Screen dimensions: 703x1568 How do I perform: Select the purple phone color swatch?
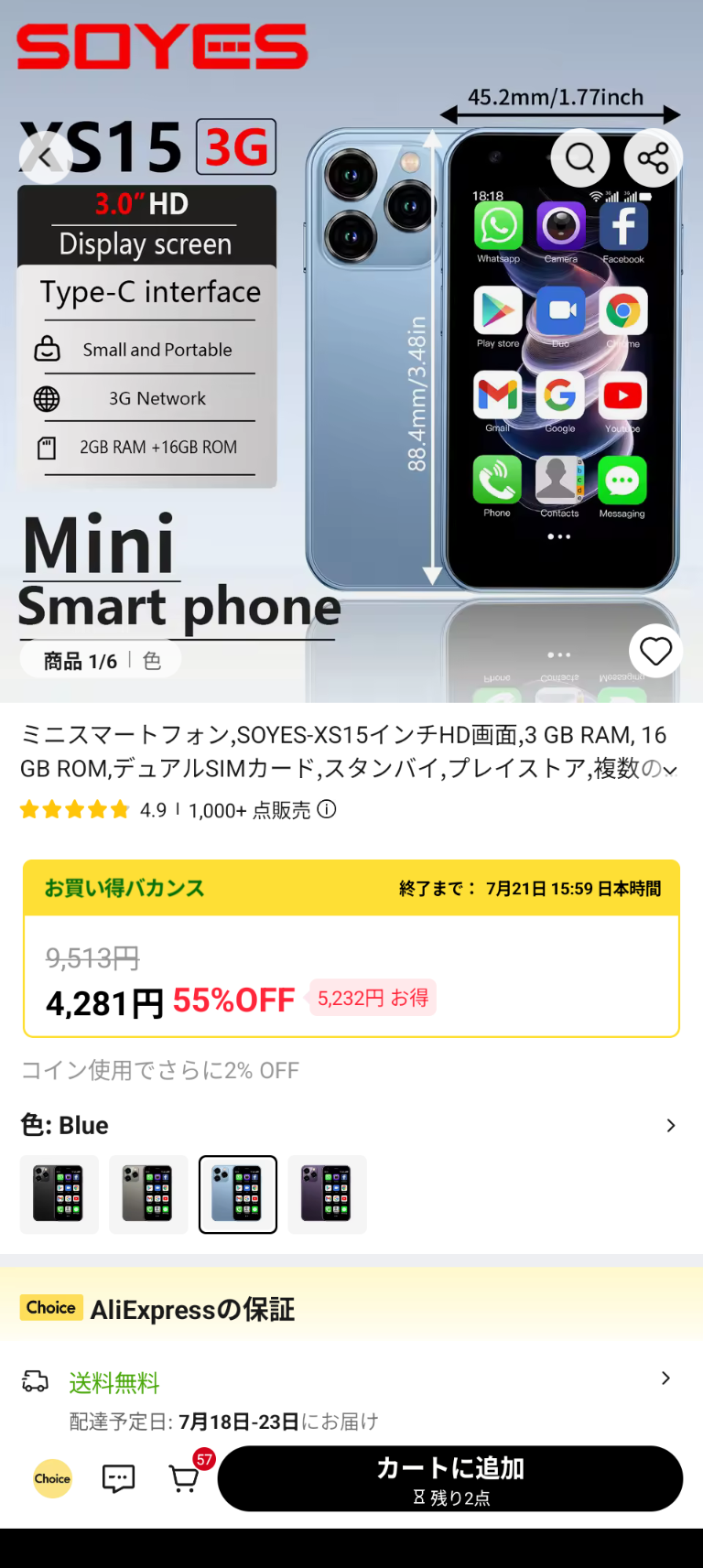click(x=327, y=1194)
